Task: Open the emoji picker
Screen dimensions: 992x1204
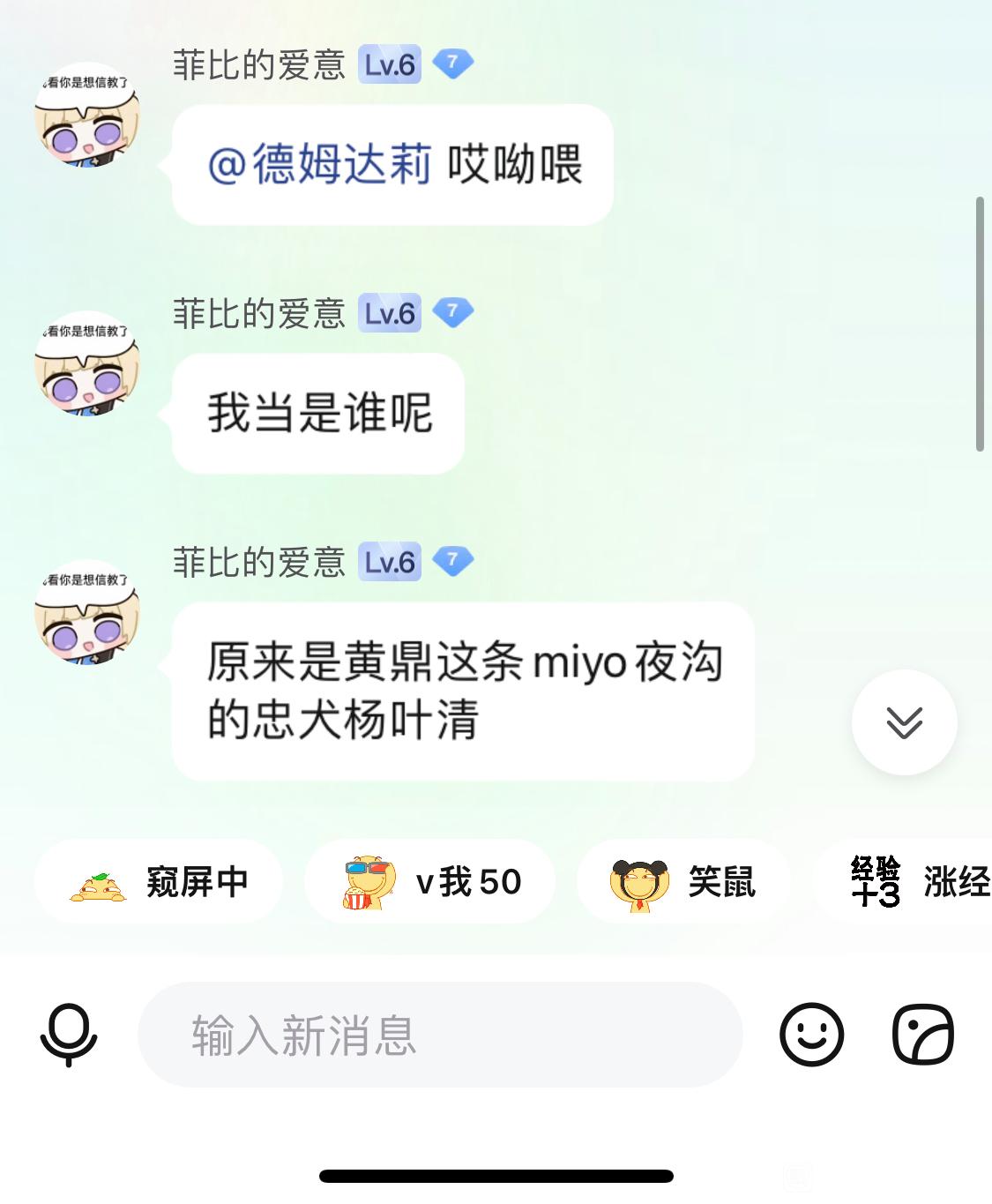Action: [811, 1035]
